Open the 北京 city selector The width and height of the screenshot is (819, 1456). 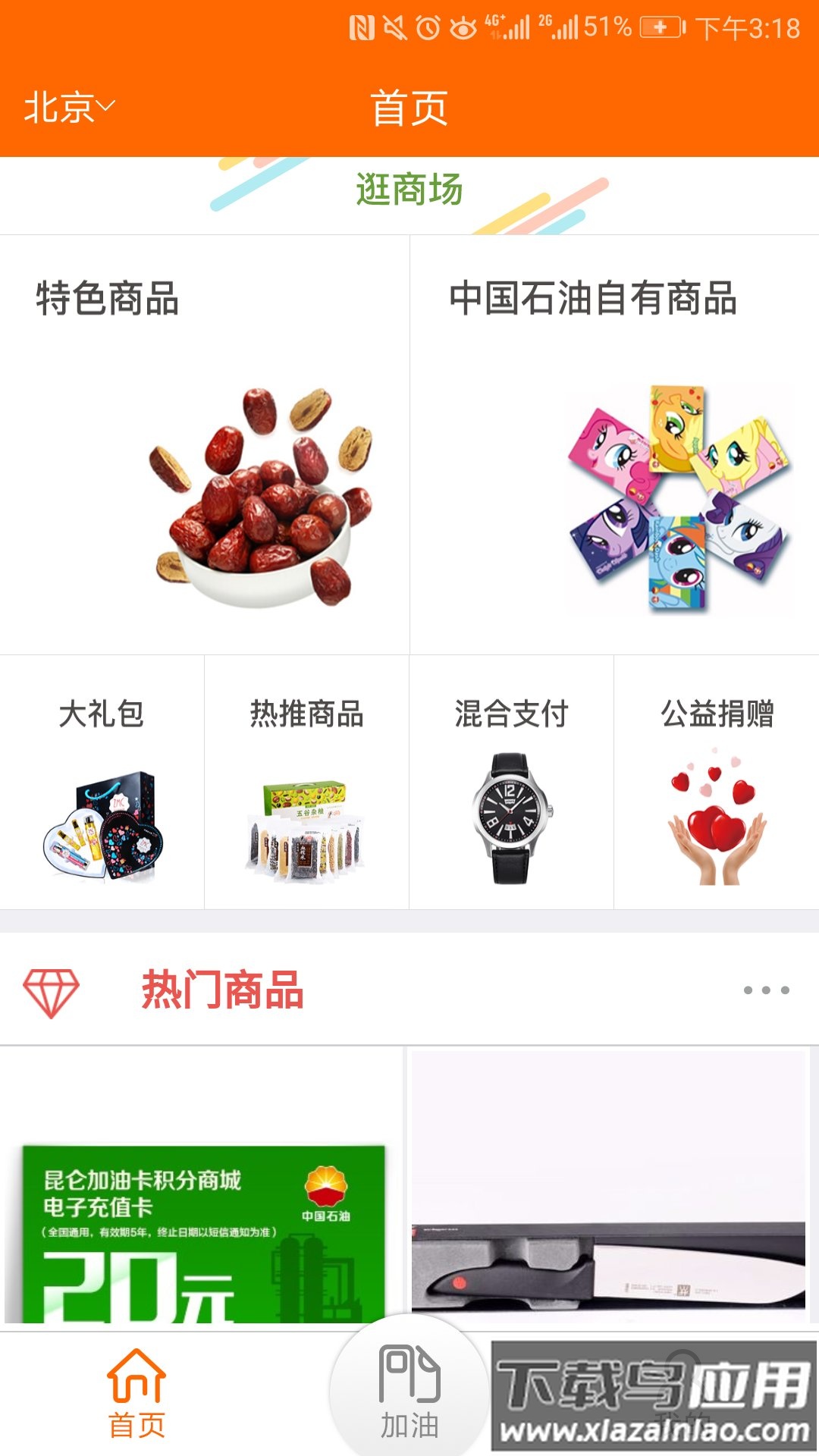tap(68, 107)
